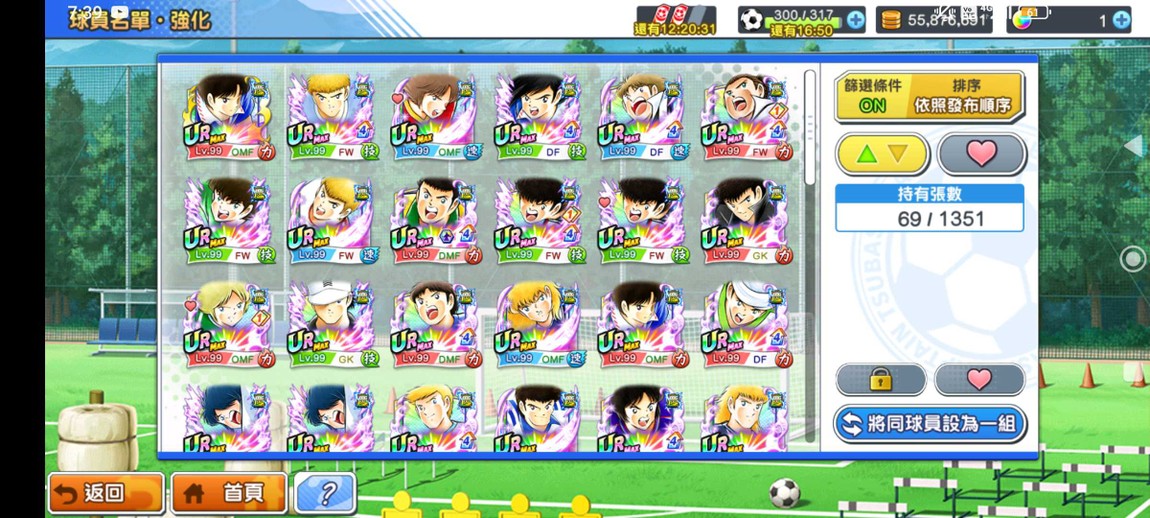The height and width of the screenshot is (518, 1150).
Task: Open the question mark help button
Action: pyautogui.click(x=325, y=493)
